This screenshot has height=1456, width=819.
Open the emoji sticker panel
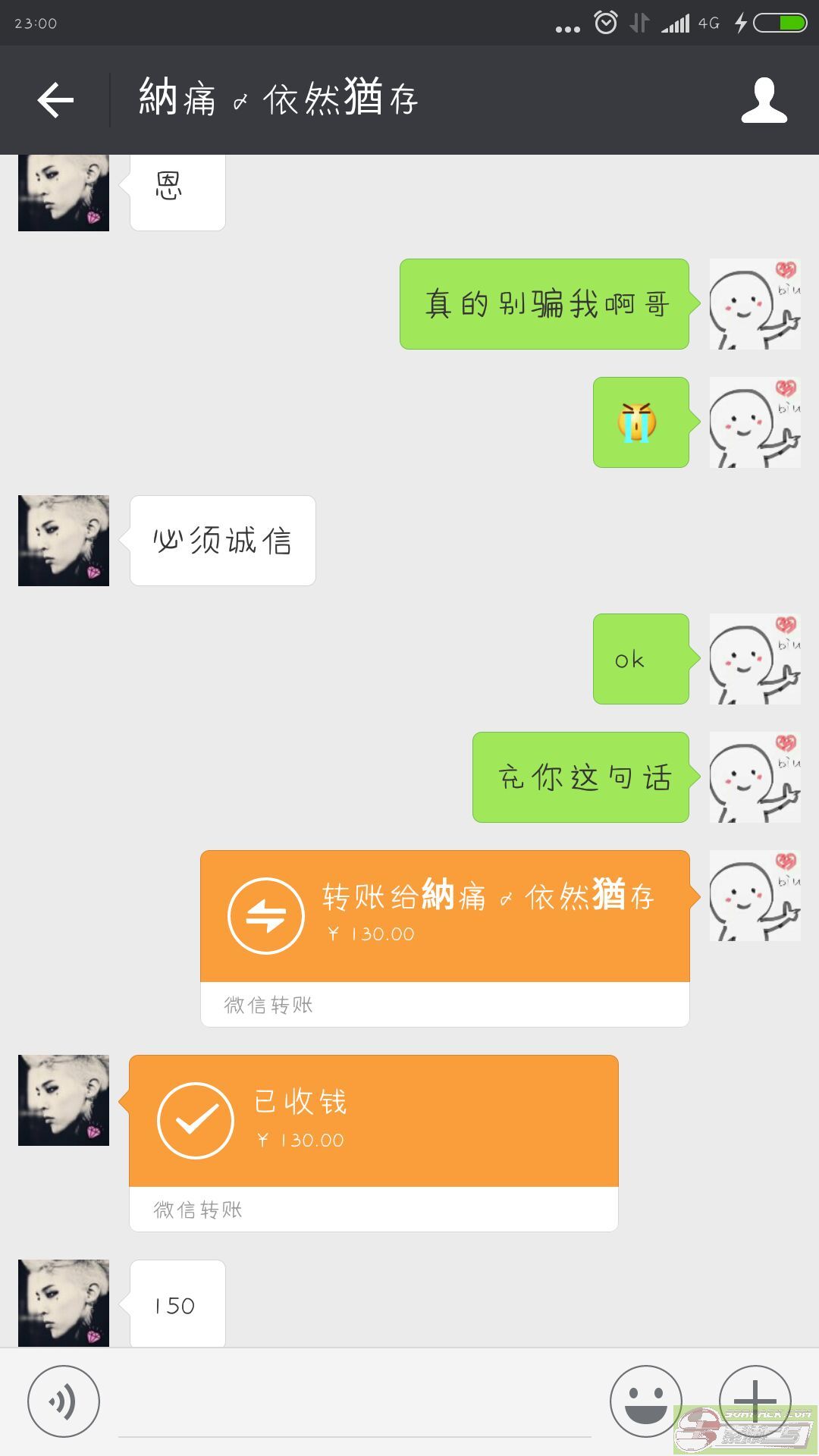(646, 1401)
